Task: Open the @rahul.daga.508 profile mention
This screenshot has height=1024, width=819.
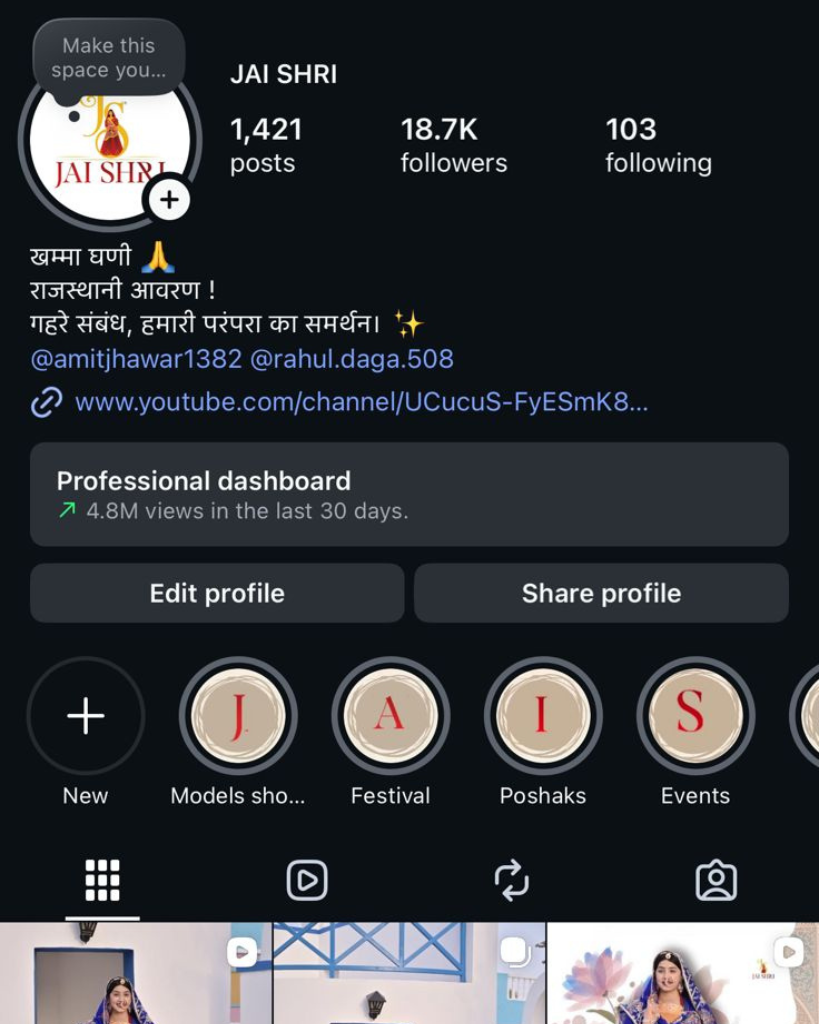Action: (x=351, y=359)
